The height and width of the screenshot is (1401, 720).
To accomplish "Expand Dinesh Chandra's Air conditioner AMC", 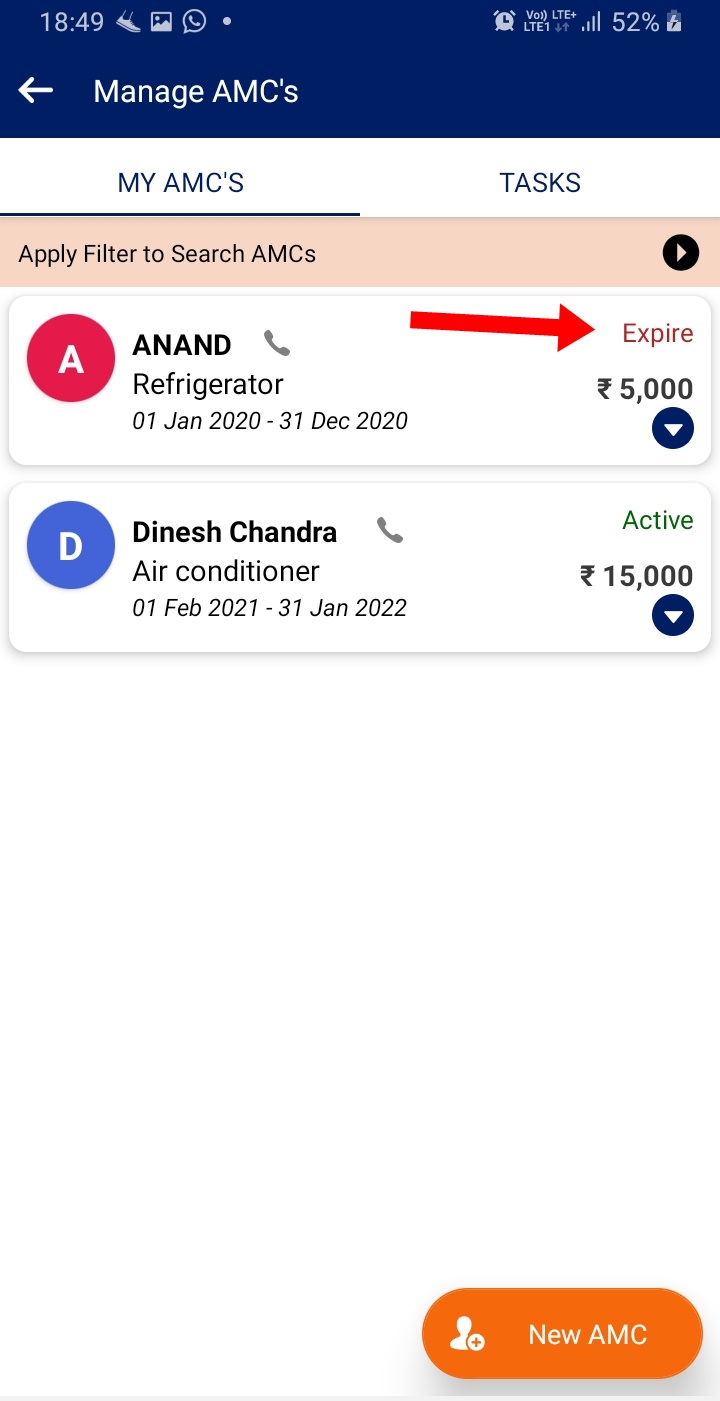I will [x=673, y=615].
